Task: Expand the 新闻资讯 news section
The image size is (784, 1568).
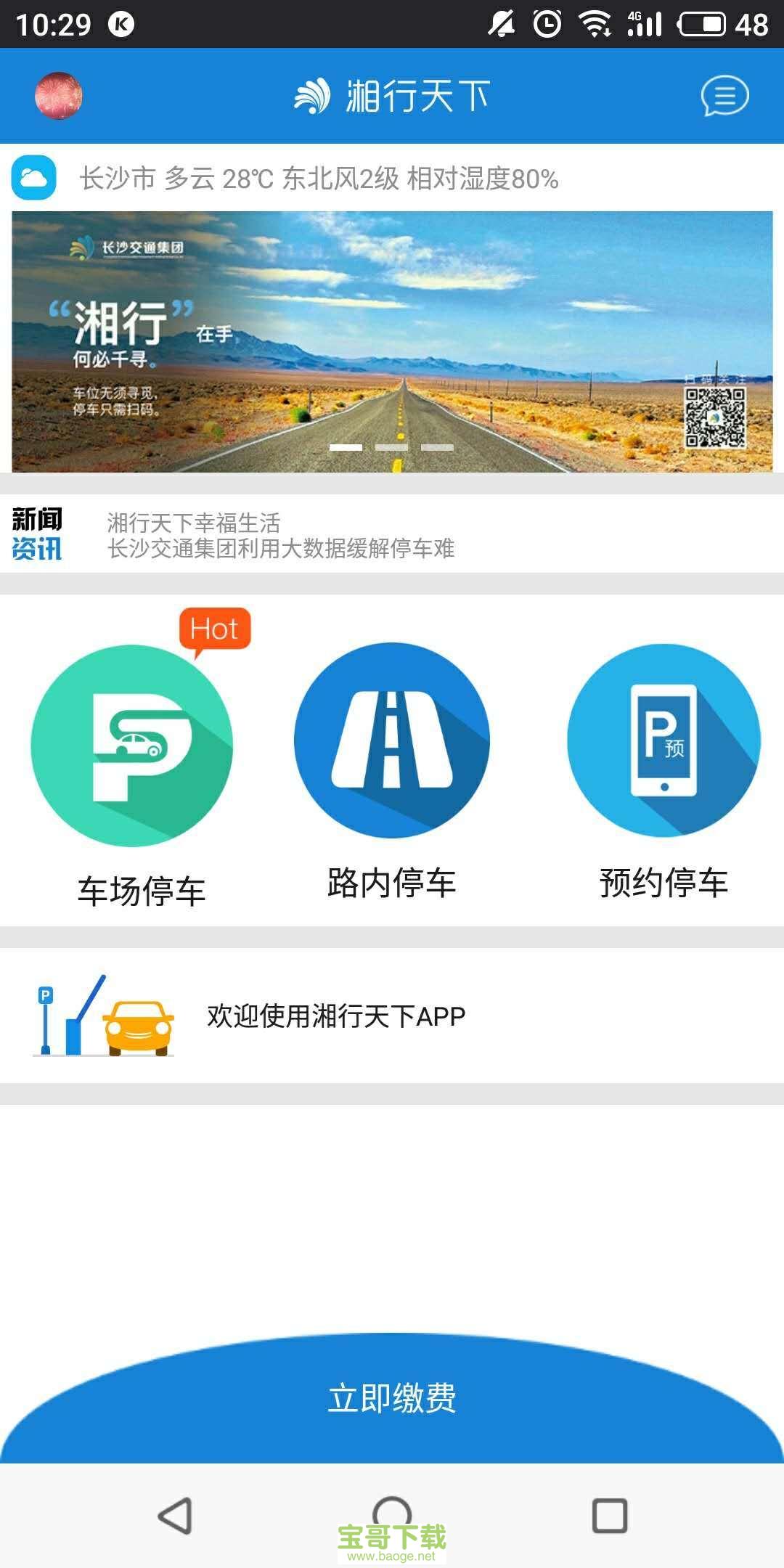Action: pyautogui.click(x=38, y=532)
